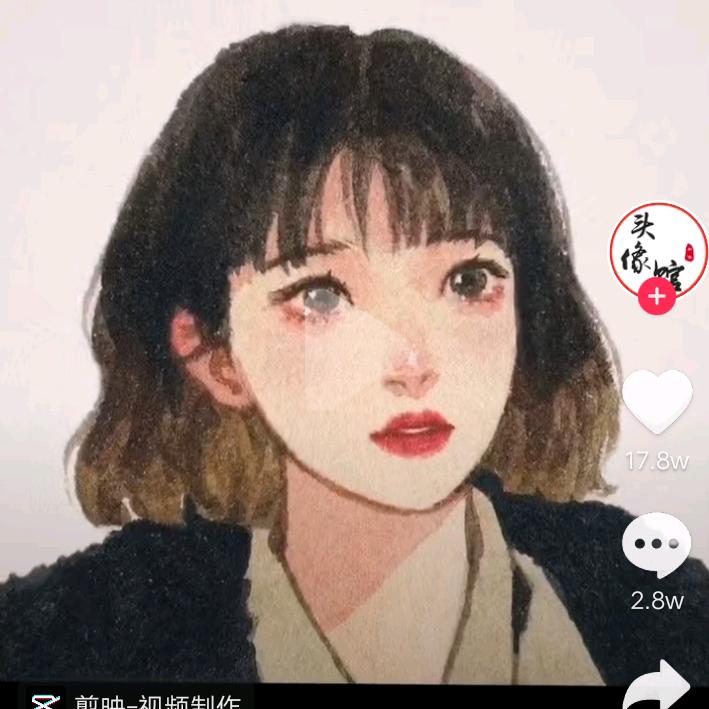709x709 pixels.
Task: Open the creator's profile avatar
Action: (x=657, y=249)
